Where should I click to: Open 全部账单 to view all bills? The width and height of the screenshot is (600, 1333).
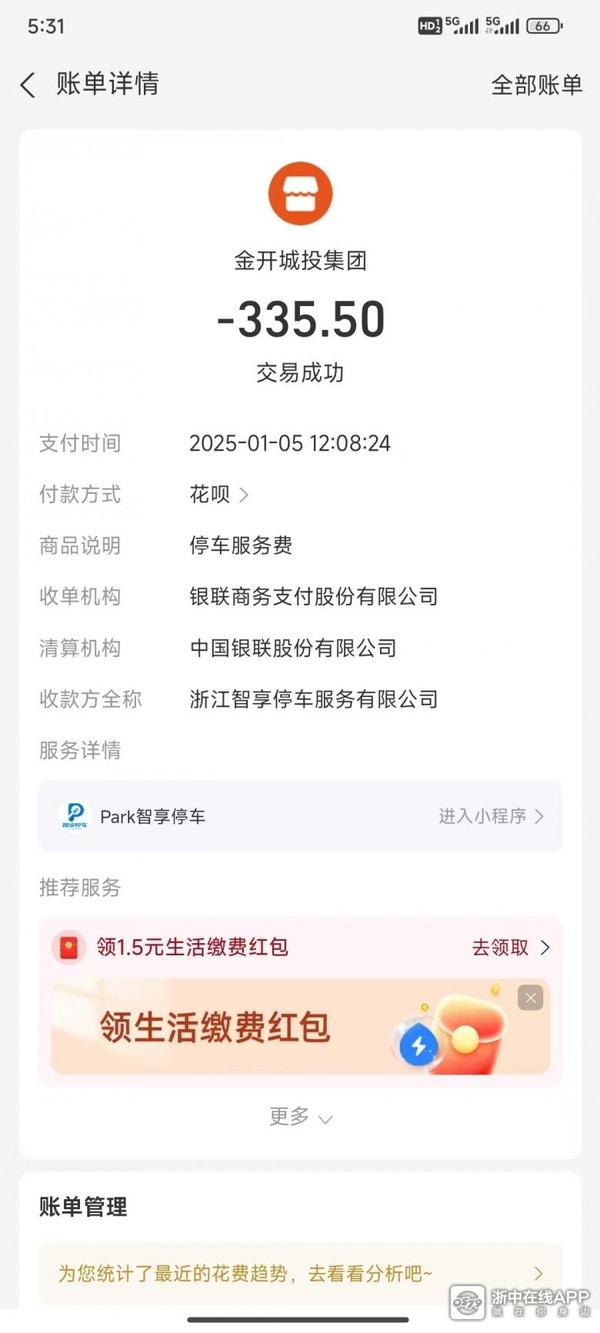click(536, 85)
